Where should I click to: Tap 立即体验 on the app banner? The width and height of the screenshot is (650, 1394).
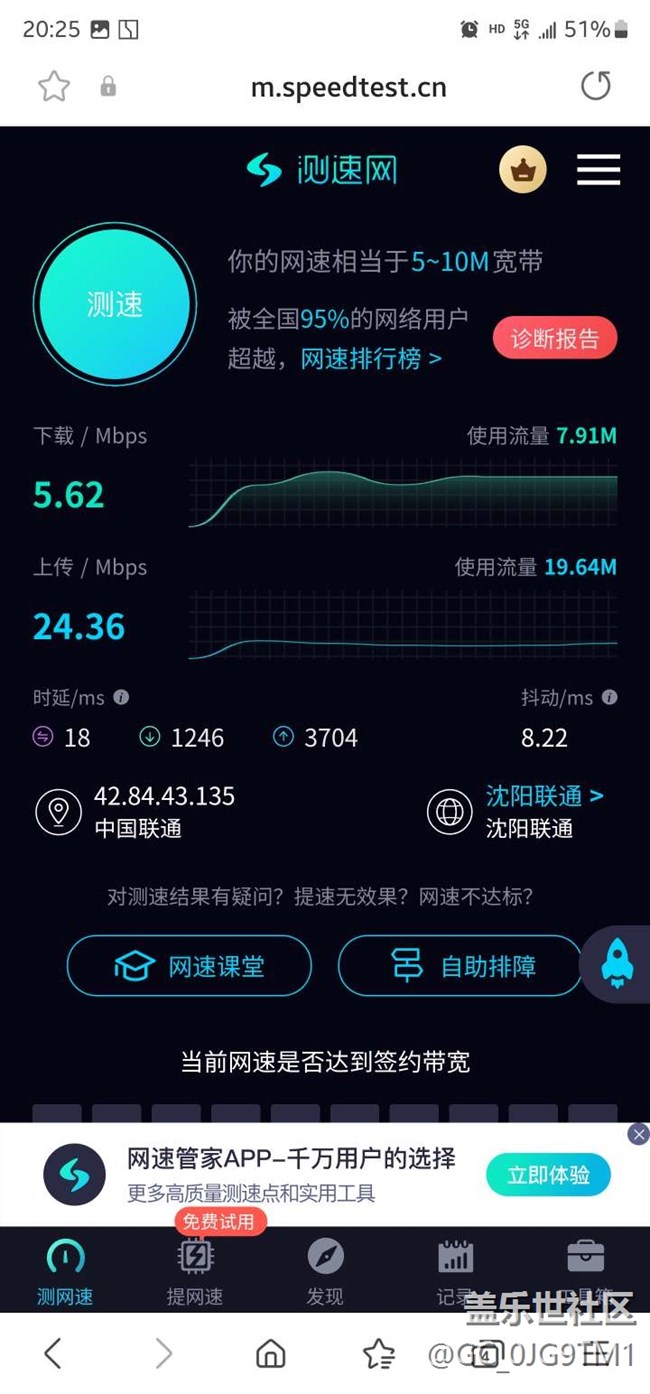[x=548, y=1175]
